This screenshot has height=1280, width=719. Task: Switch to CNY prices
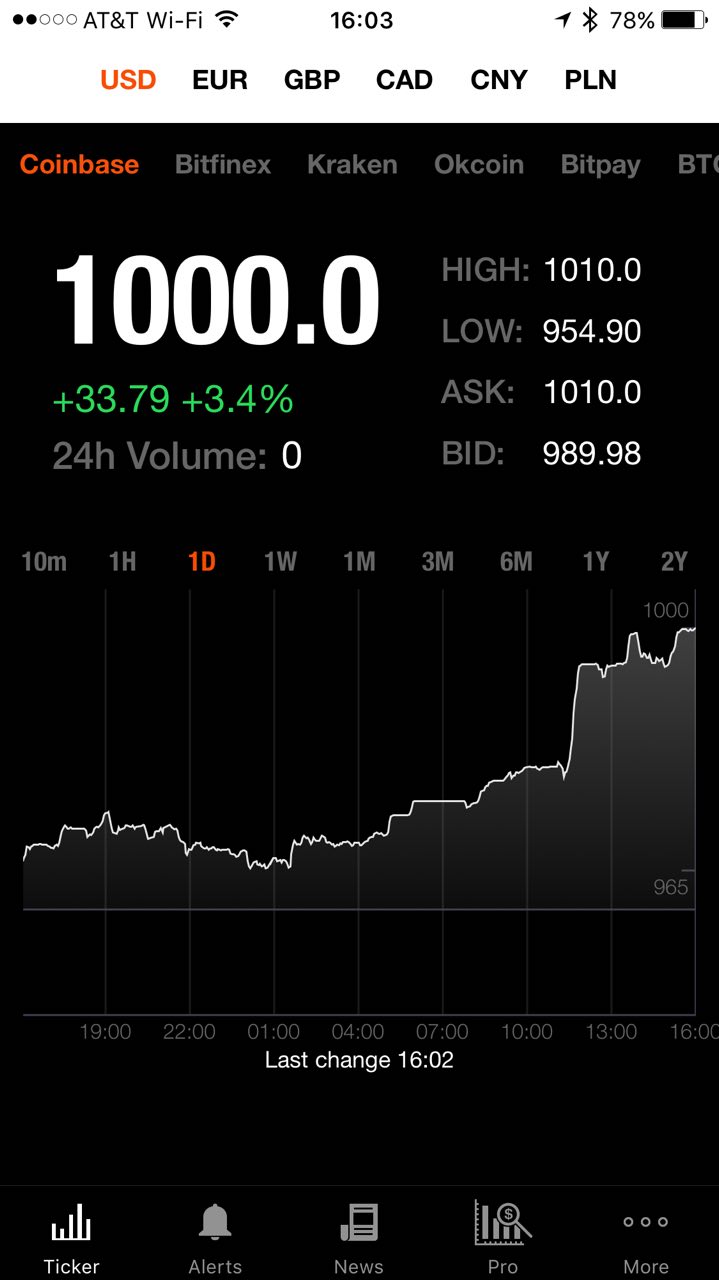[499, 80]
